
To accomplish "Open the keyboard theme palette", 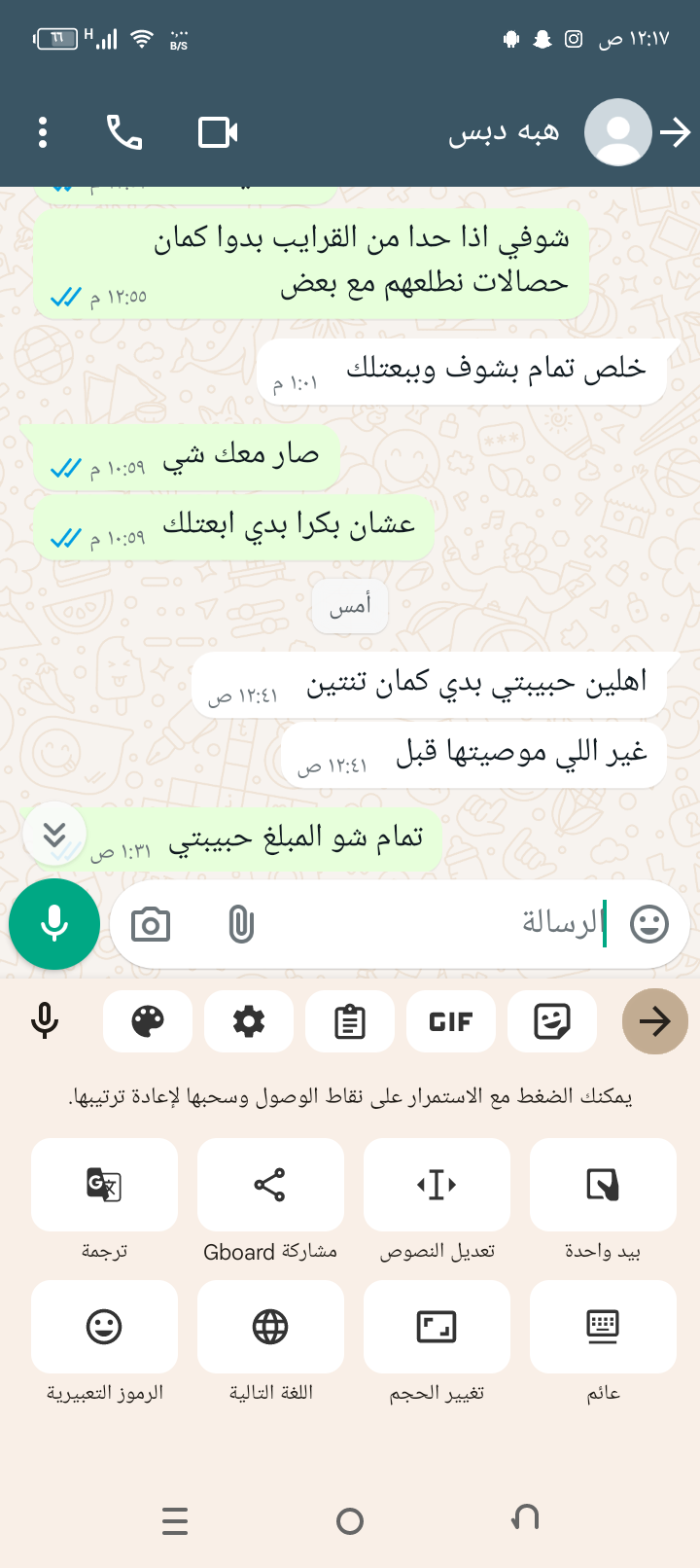I will [148, 1021].
